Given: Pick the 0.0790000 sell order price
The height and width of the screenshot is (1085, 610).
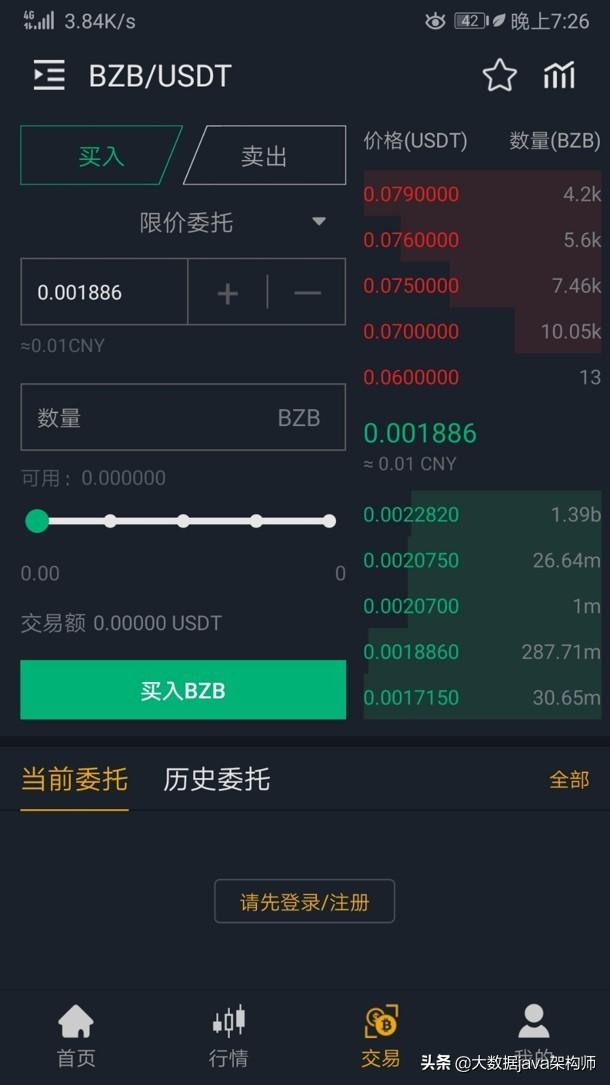Looking at the screenshot, I should pyautogui.click(x=412, y=194).
